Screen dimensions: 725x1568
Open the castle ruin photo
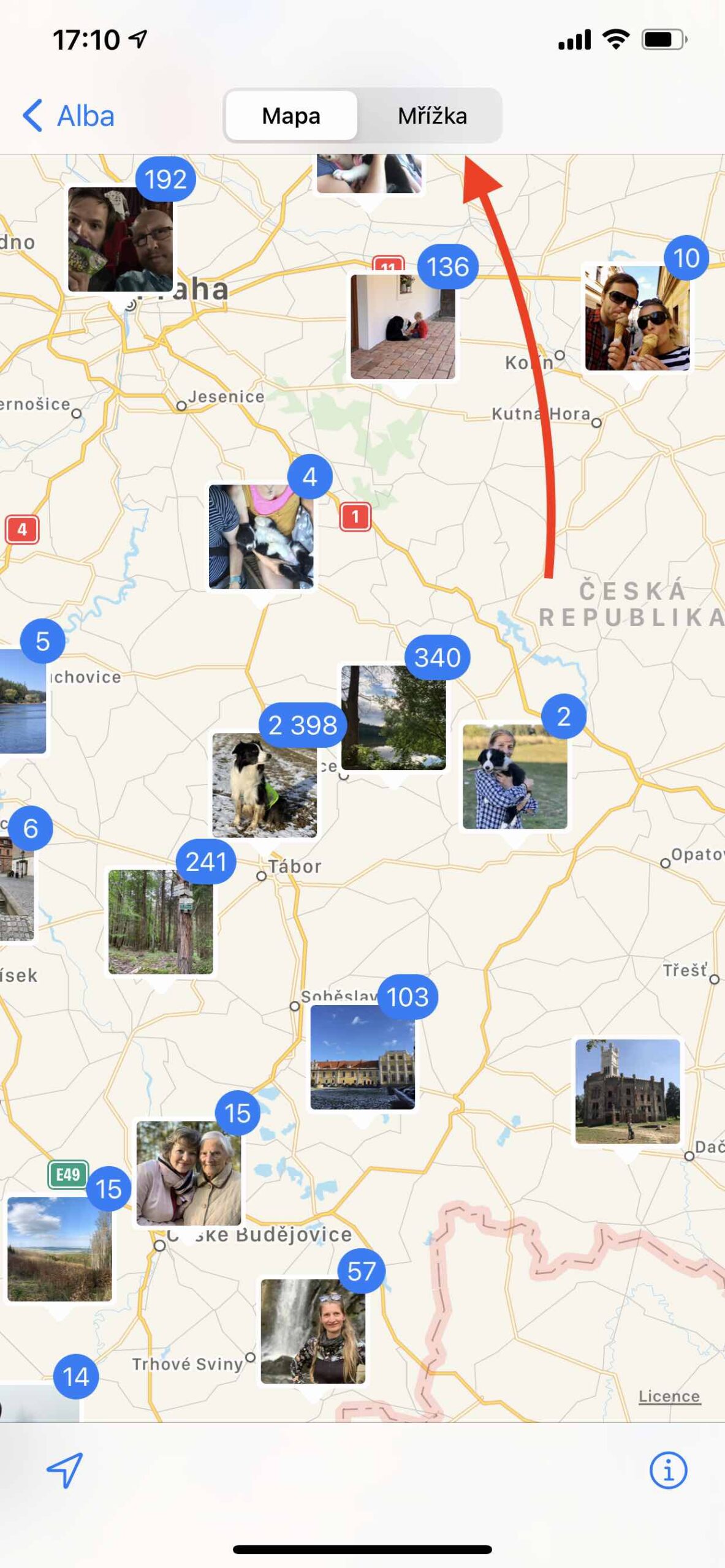click(x=627, y=1091)
